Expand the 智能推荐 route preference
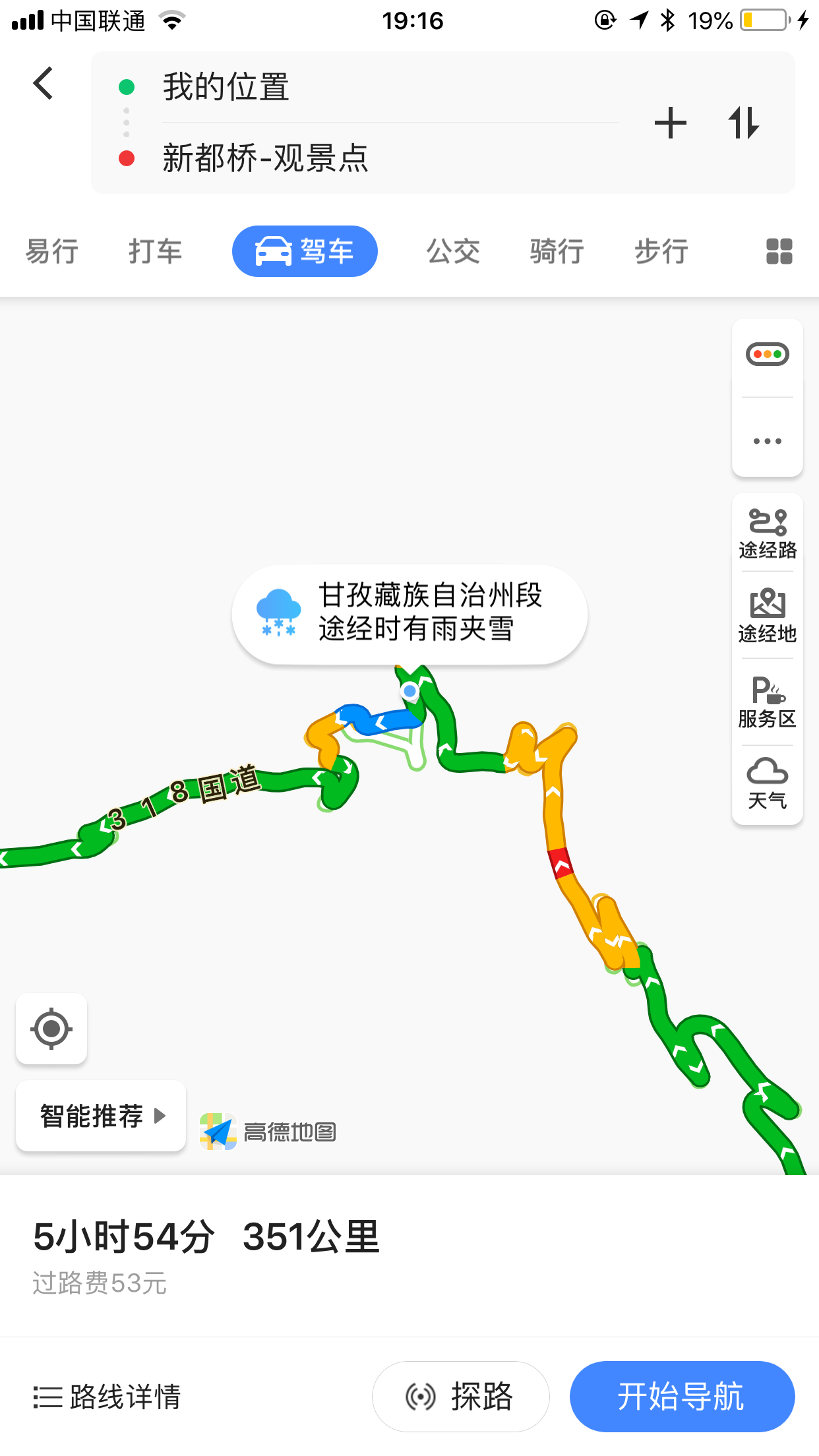The height and width of the screenshot is (1456, 819). [x=101, y=1116]
